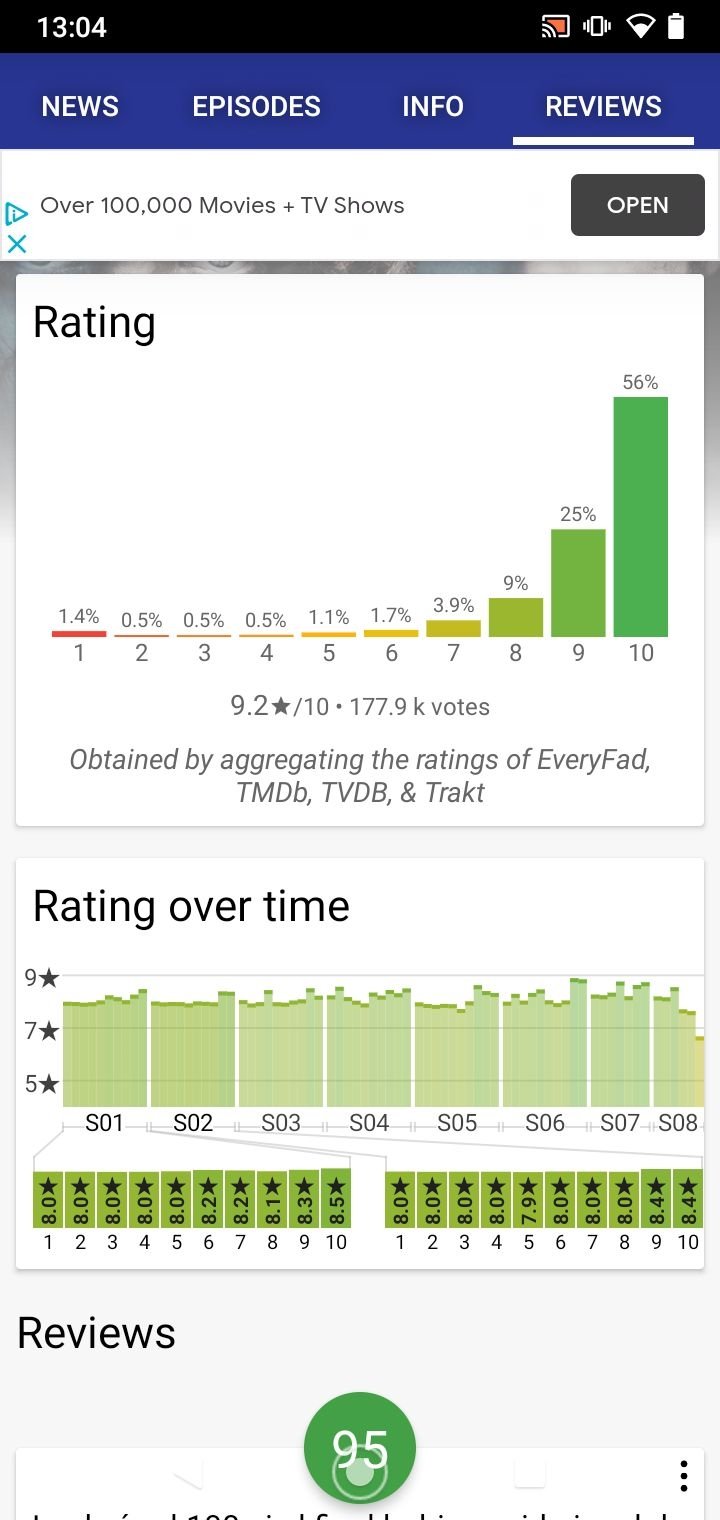
Task: Open the Episodes tab
Action: click(257, 106)
